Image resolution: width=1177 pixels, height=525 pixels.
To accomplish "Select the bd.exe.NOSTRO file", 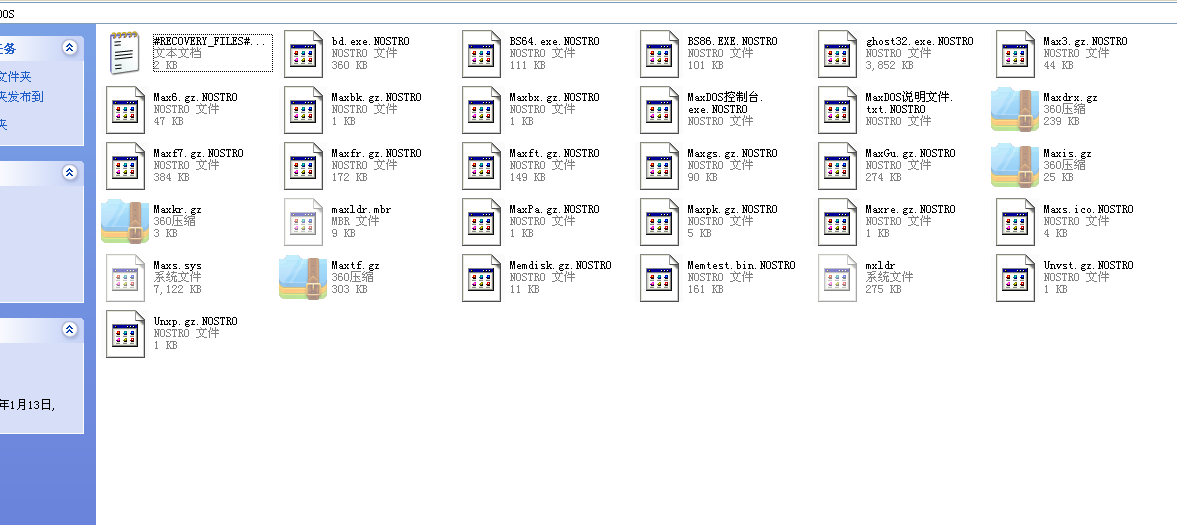I will click(x=302, y=54).
